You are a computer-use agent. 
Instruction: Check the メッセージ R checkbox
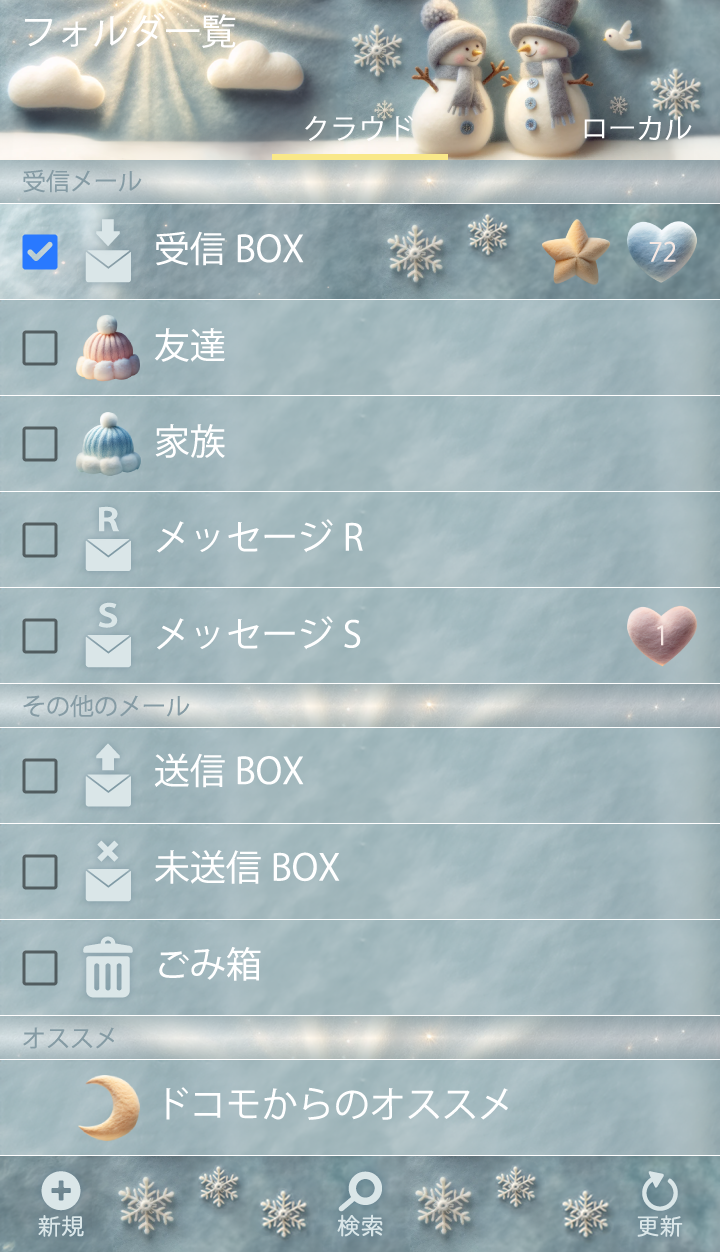click(x=40, y=540)
